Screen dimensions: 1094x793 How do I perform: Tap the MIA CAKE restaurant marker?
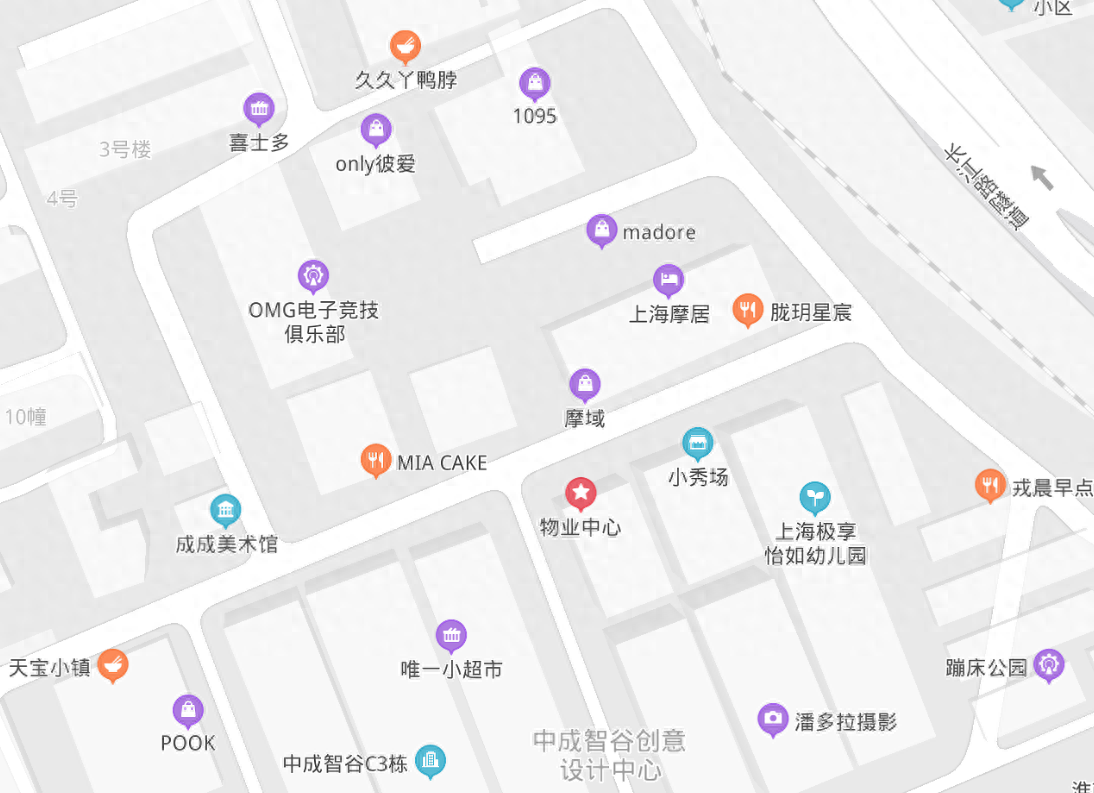coord(375,460)
